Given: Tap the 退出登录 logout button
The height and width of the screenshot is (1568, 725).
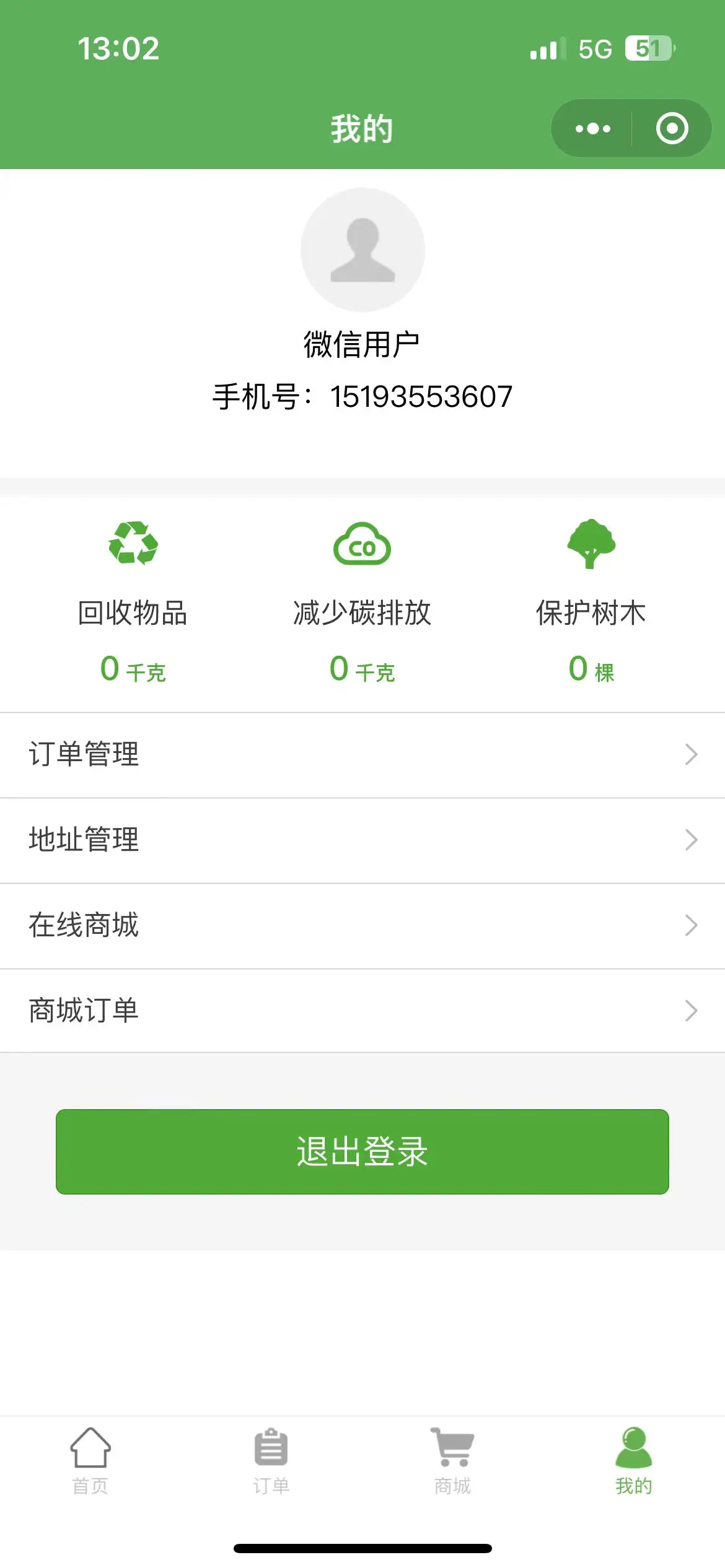Looking at the screenshot, I should [362, 1151].
